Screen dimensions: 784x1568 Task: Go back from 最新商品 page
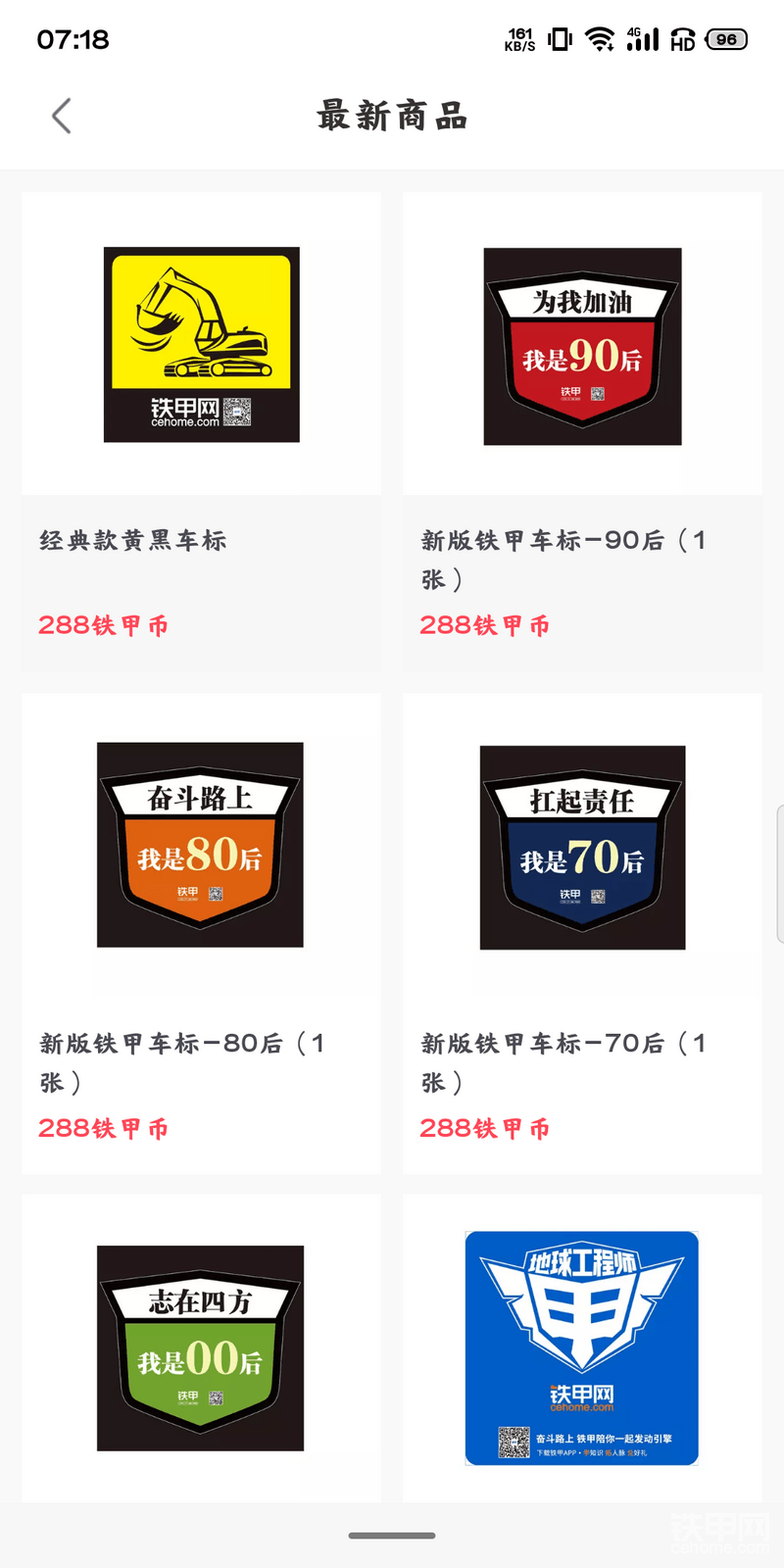tap(62, 116)
